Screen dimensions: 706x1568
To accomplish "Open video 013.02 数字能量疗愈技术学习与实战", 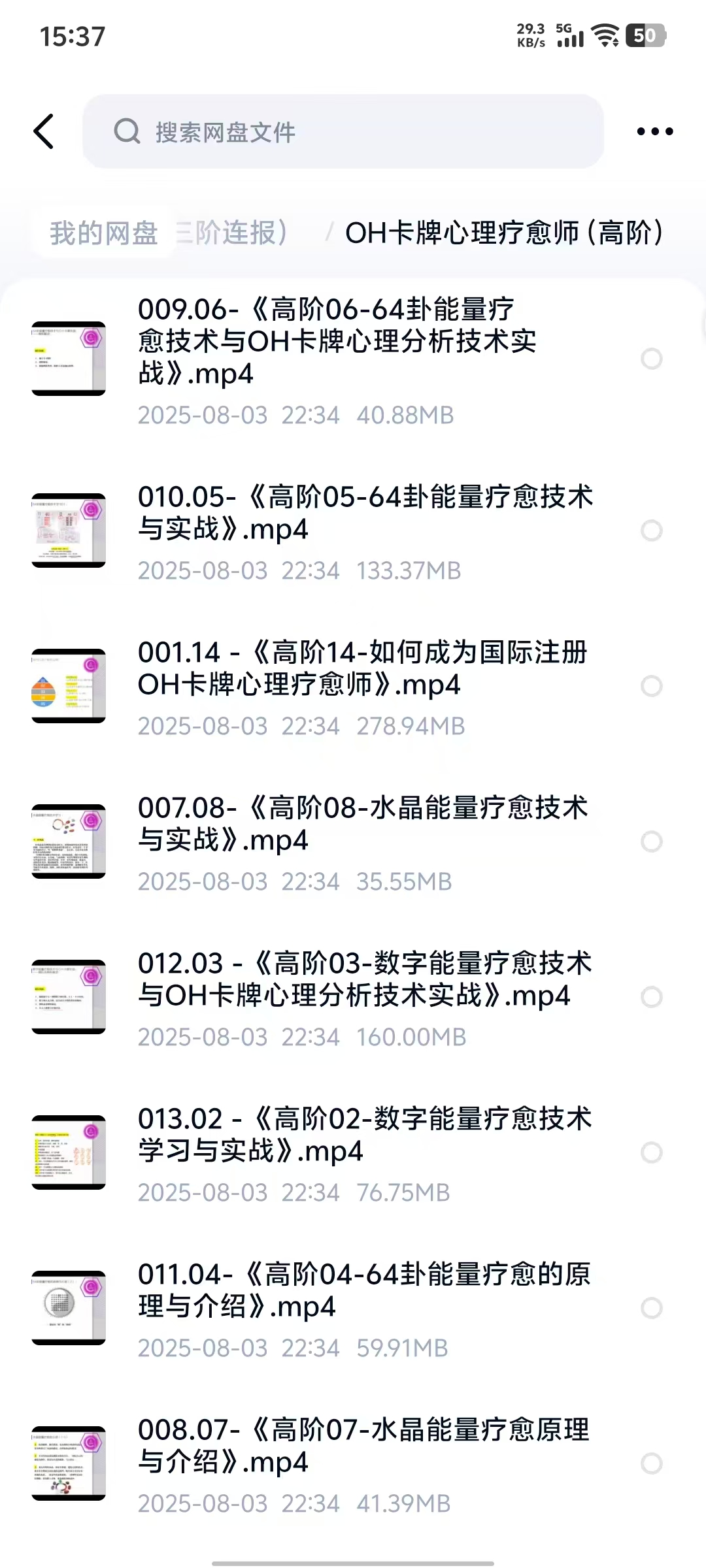I will [365, 1135].
